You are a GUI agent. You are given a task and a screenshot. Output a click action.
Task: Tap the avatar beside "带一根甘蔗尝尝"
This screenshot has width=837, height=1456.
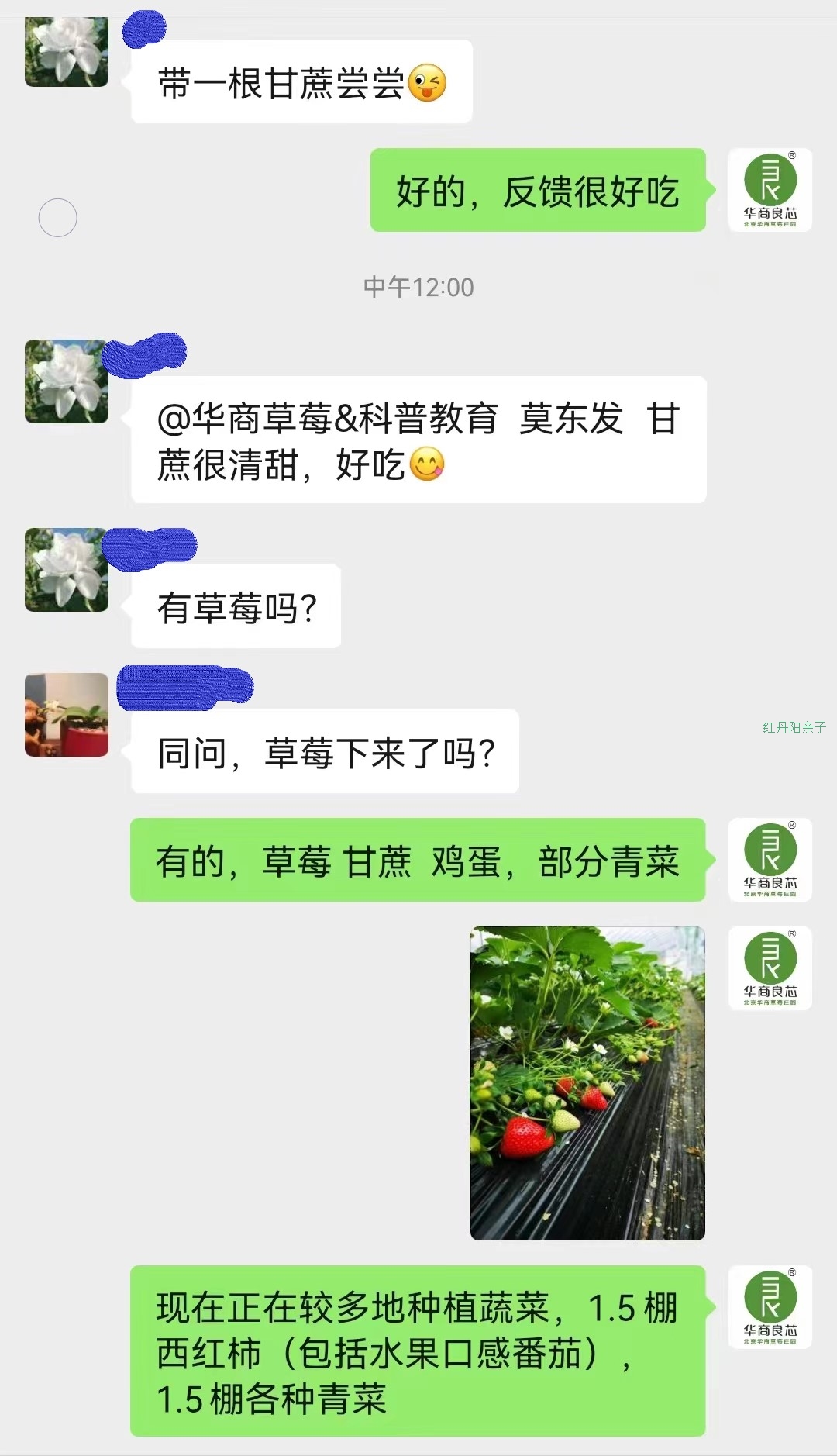click(x=67, y=51)
